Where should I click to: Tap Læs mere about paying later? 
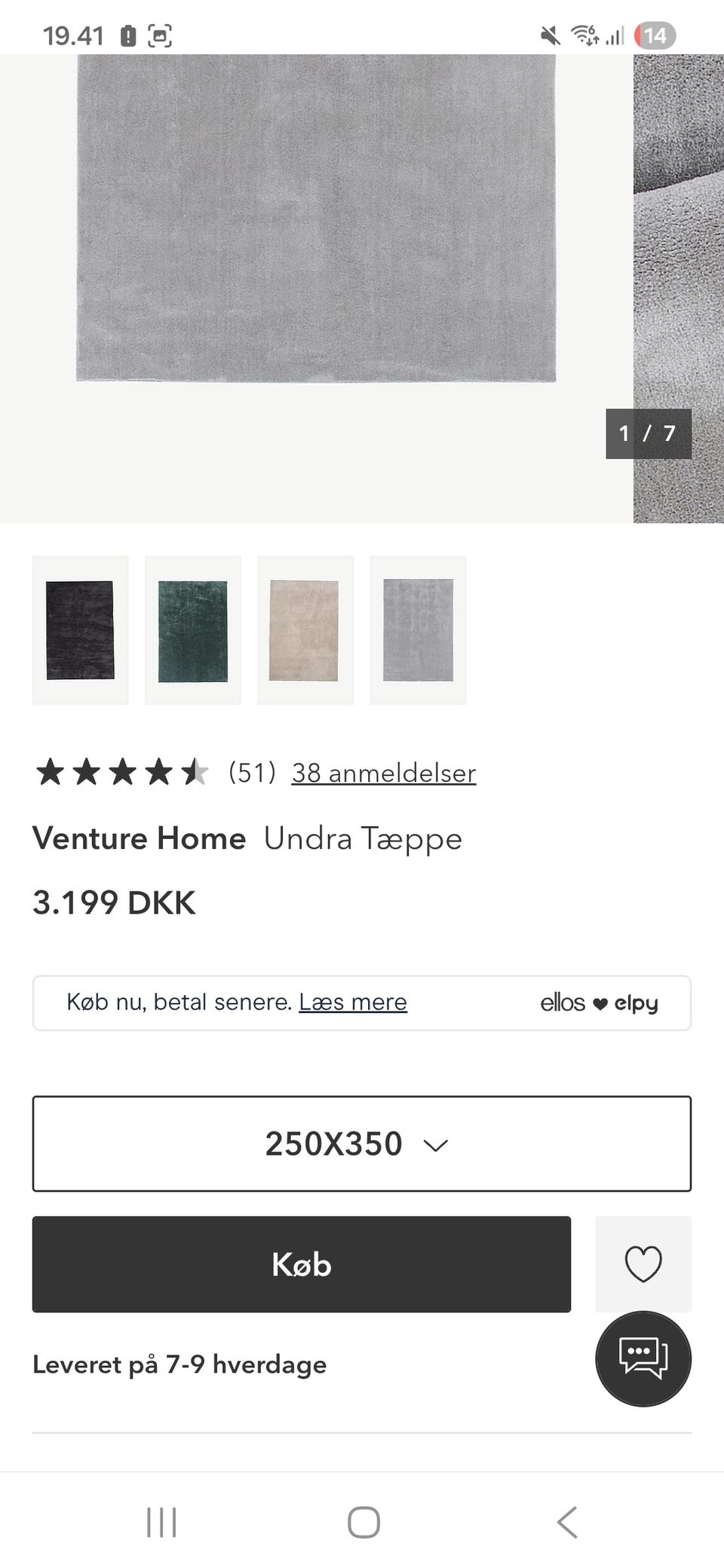[x=352, y=1002]
